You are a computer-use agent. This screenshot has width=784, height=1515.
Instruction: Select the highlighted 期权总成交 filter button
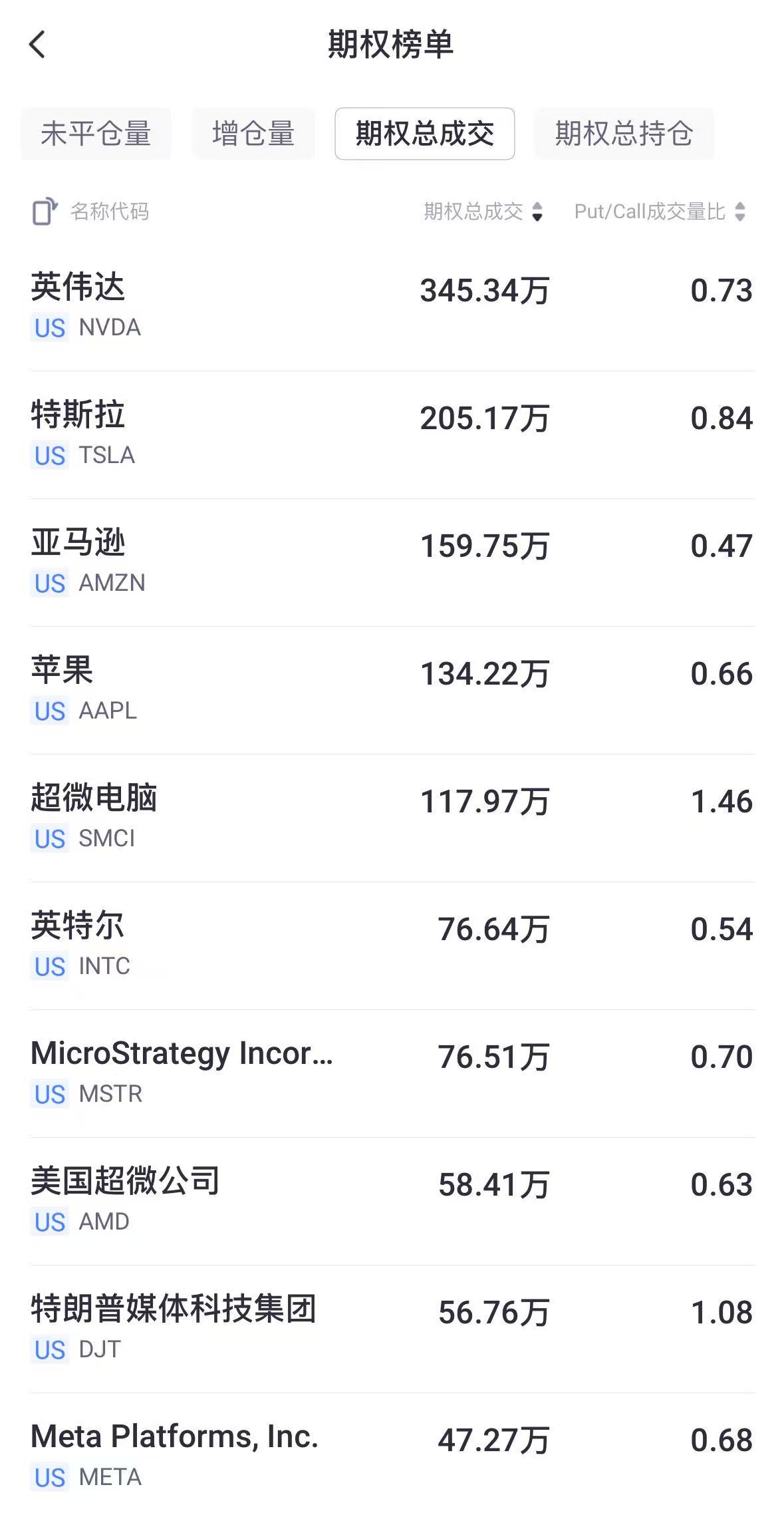[x=425, y=133]
